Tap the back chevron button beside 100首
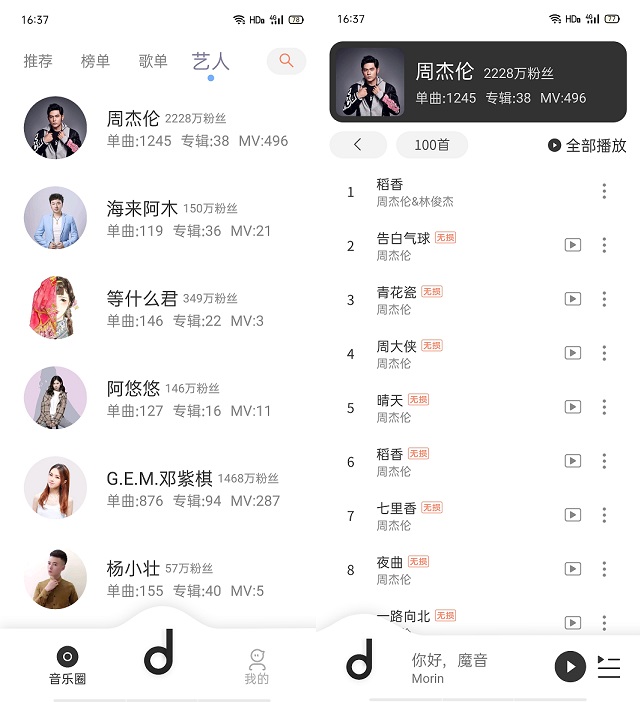This screenshot has width=640, height=702. (358, 145)
